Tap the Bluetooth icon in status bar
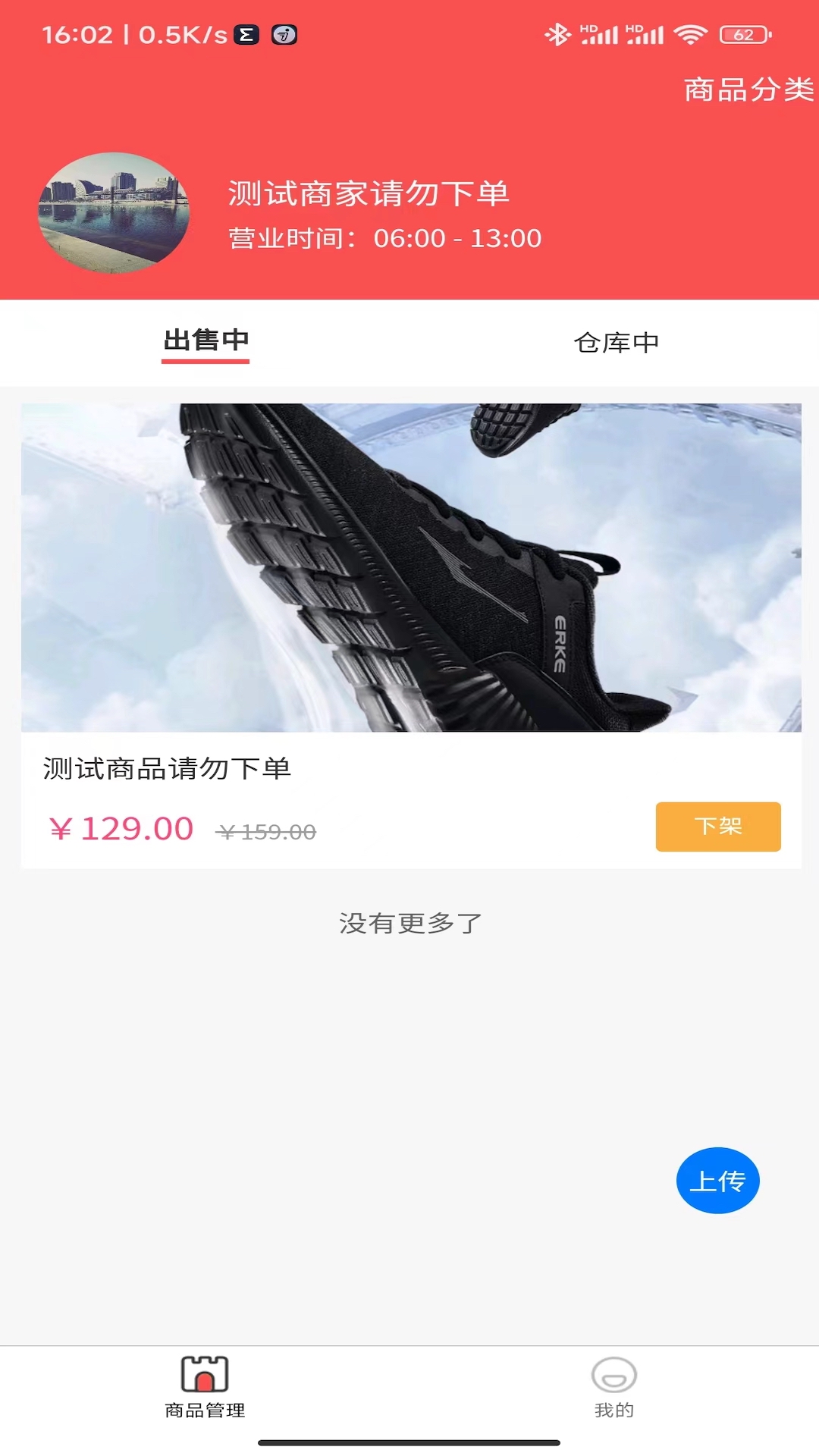The height and width of the screenshot is (1456, 819). coord(558,34)
